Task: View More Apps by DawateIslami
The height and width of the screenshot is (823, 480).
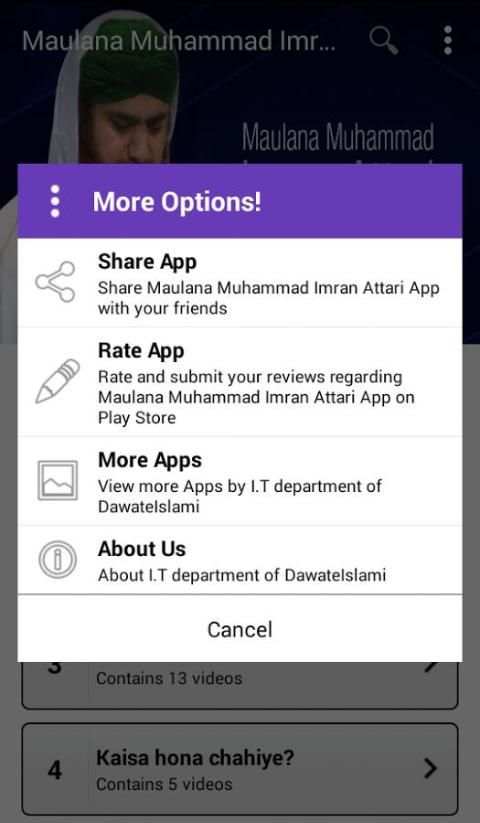Action: coord(240,481)
